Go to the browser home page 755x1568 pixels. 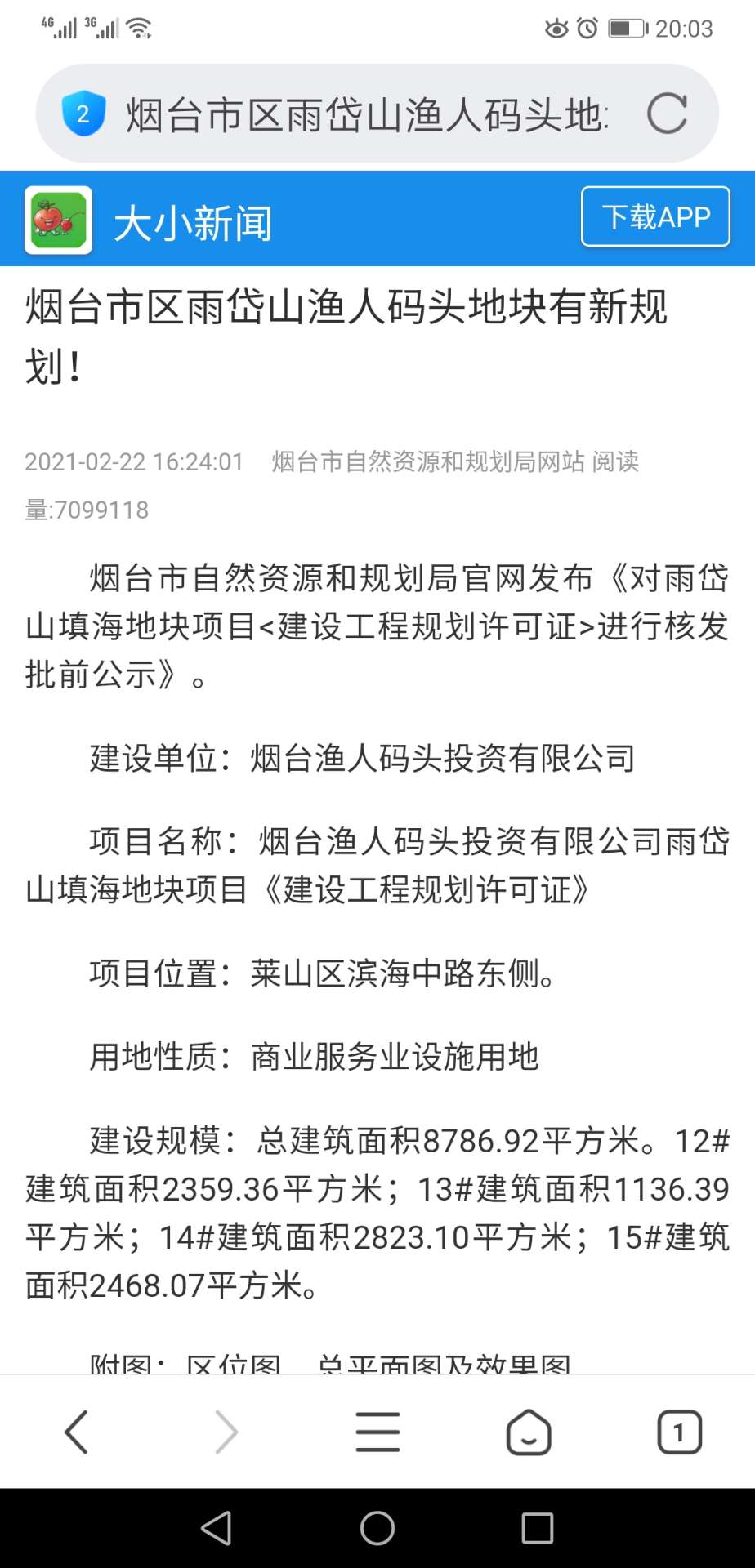click(529, 1432)
